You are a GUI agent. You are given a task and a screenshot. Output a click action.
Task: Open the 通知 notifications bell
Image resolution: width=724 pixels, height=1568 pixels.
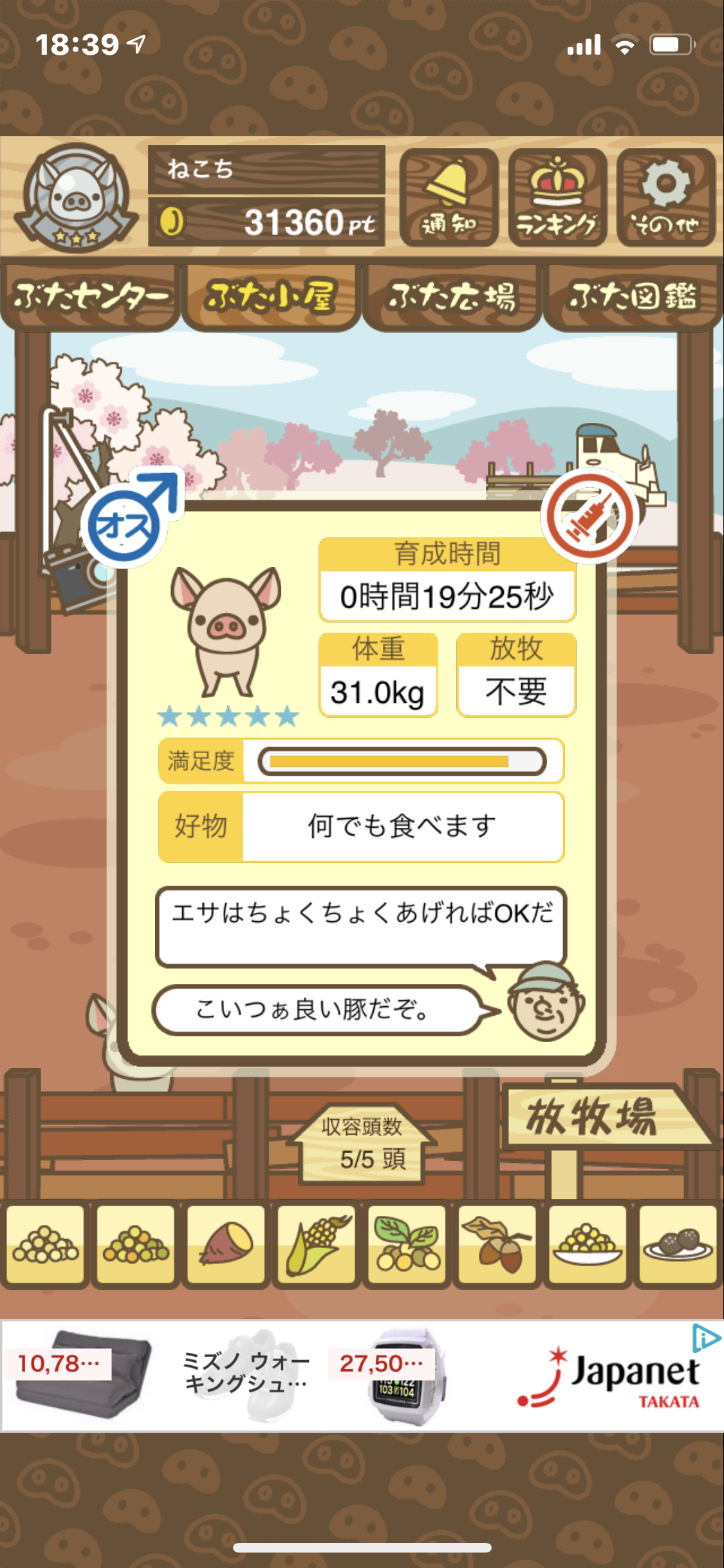tap(449, 198)
